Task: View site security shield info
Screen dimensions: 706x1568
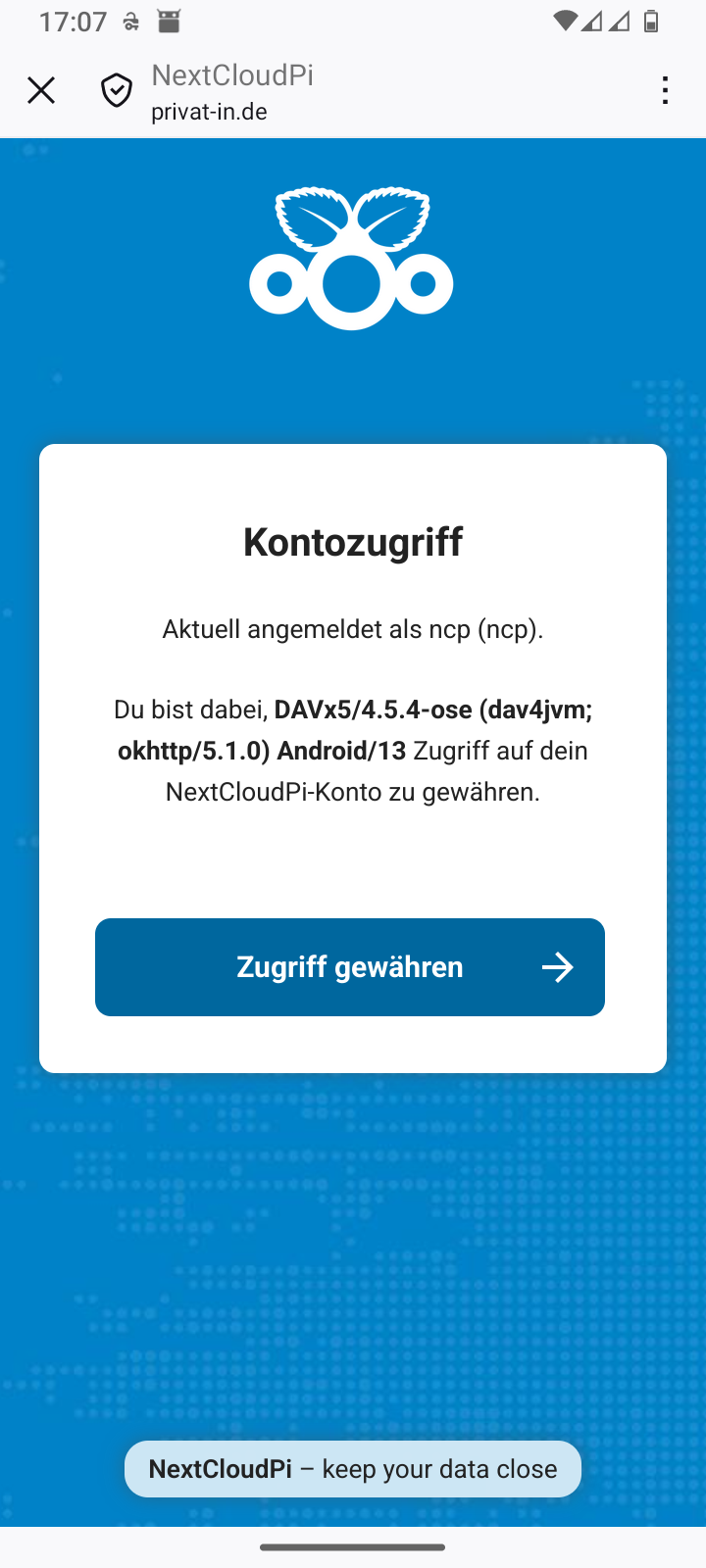Action: tap(117, 91)
